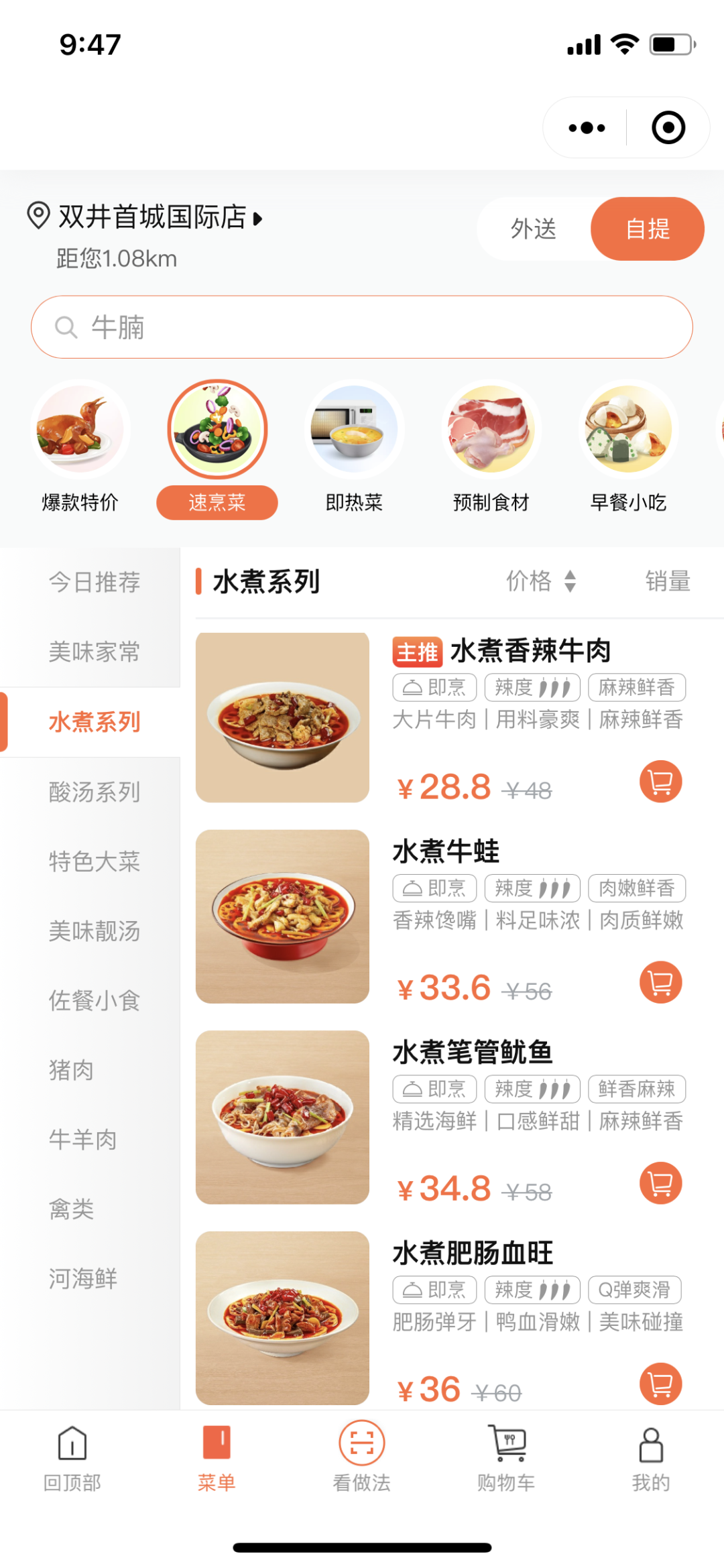724x1568 pixels.
Task: Switch to 外送 delivery mode
Action: point(534,229)
